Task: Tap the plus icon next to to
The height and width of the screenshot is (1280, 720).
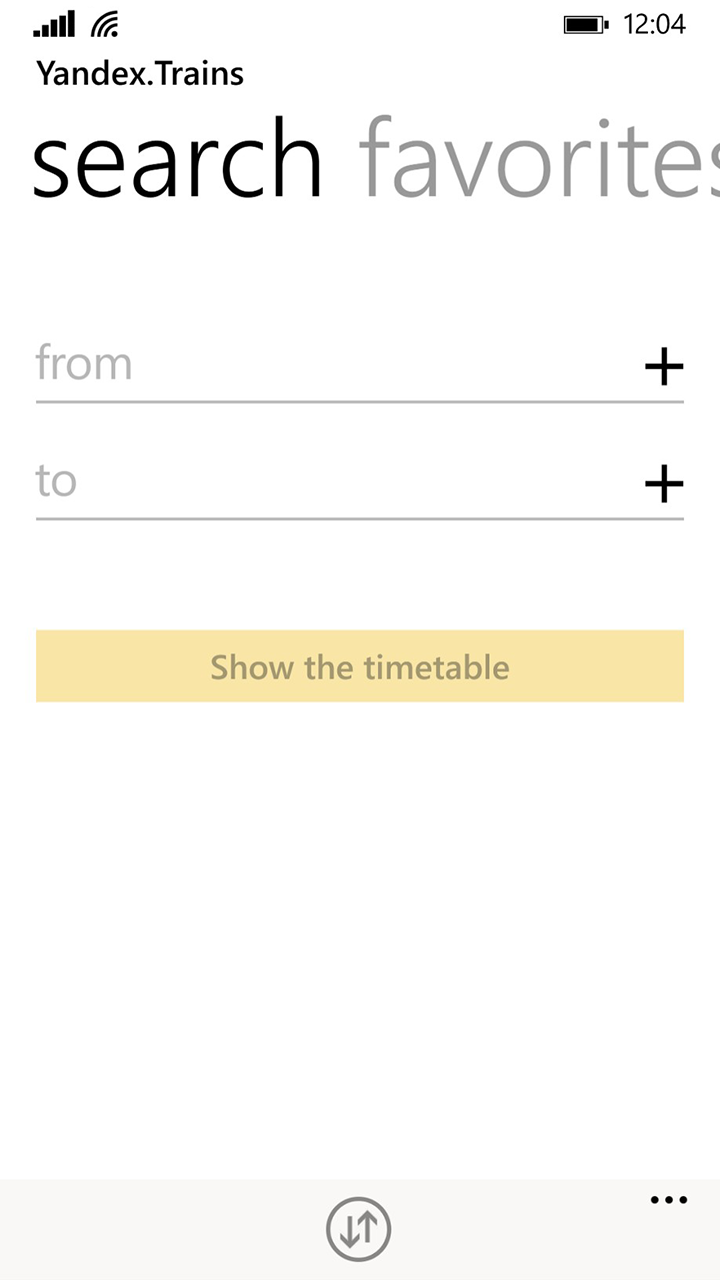Action: (x=664, y=486)
